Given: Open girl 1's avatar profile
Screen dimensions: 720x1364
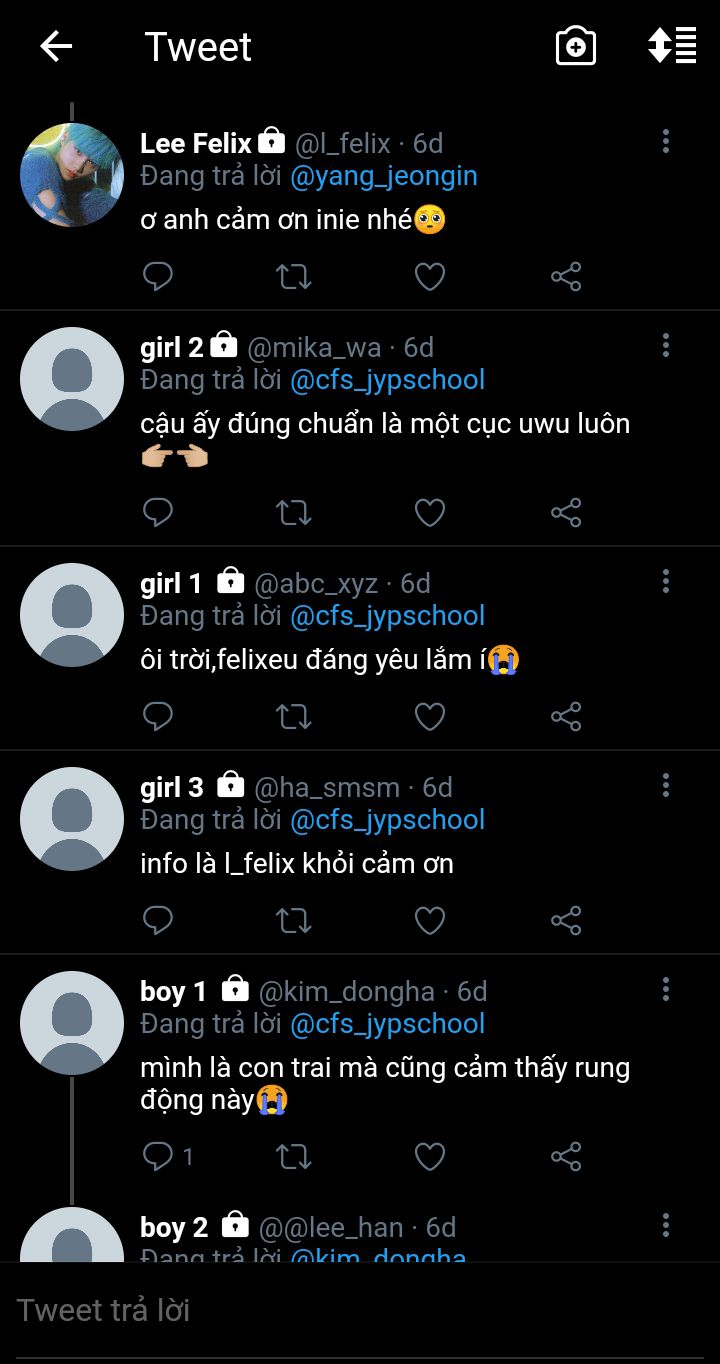Looking at the screenshot, I should [71, 615].
